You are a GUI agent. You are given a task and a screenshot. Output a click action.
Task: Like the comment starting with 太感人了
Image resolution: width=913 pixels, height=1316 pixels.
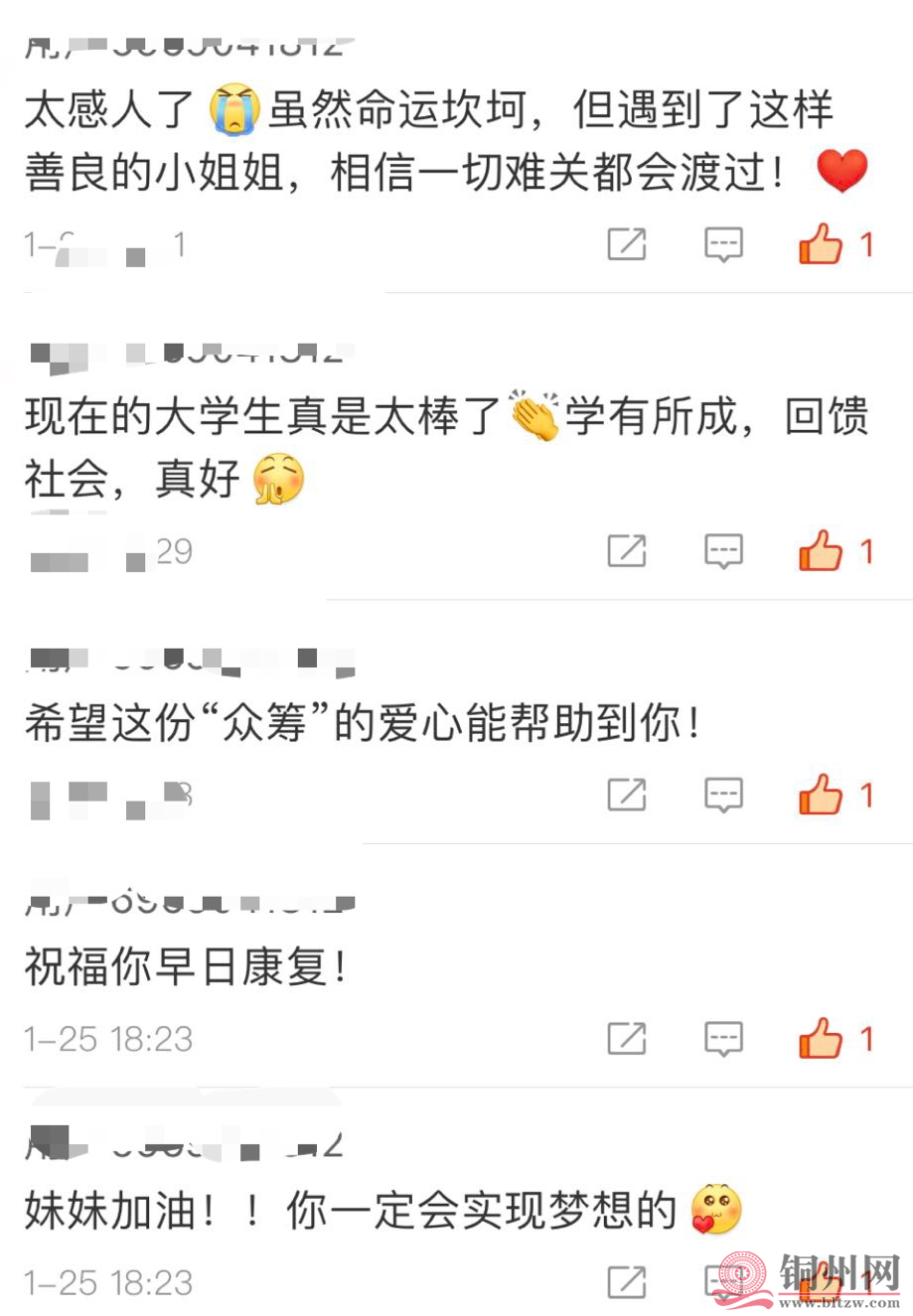[821, 244]
